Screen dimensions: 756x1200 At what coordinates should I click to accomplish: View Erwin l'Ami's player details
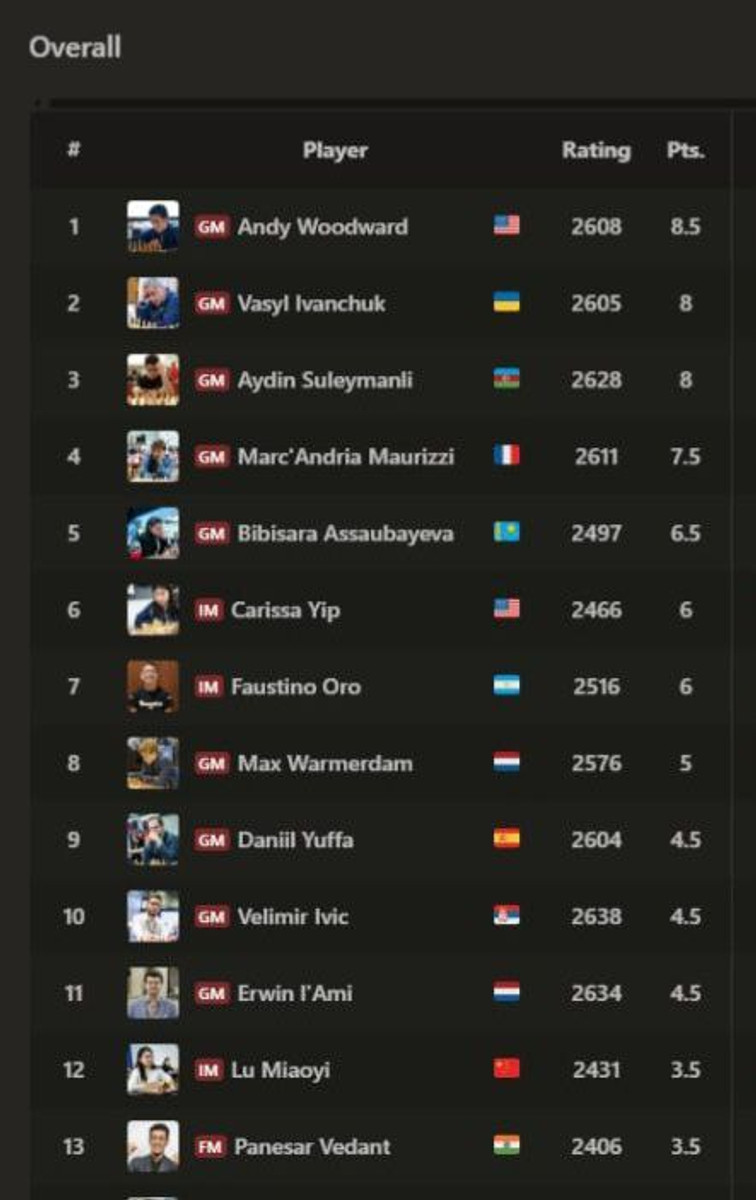click(294, 994)
